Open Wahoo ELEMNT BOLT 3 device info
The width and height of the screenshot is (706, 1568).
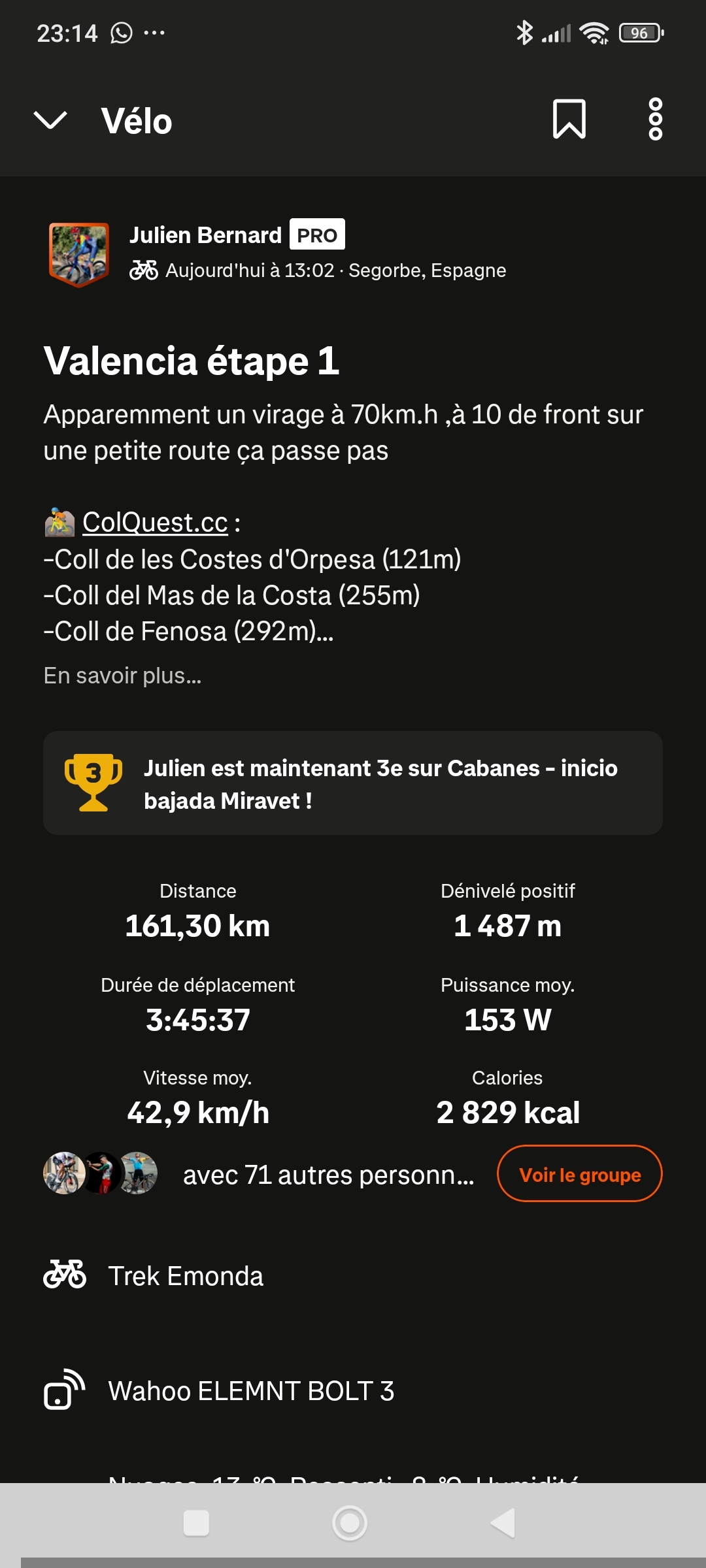(x=251, y=1391)
